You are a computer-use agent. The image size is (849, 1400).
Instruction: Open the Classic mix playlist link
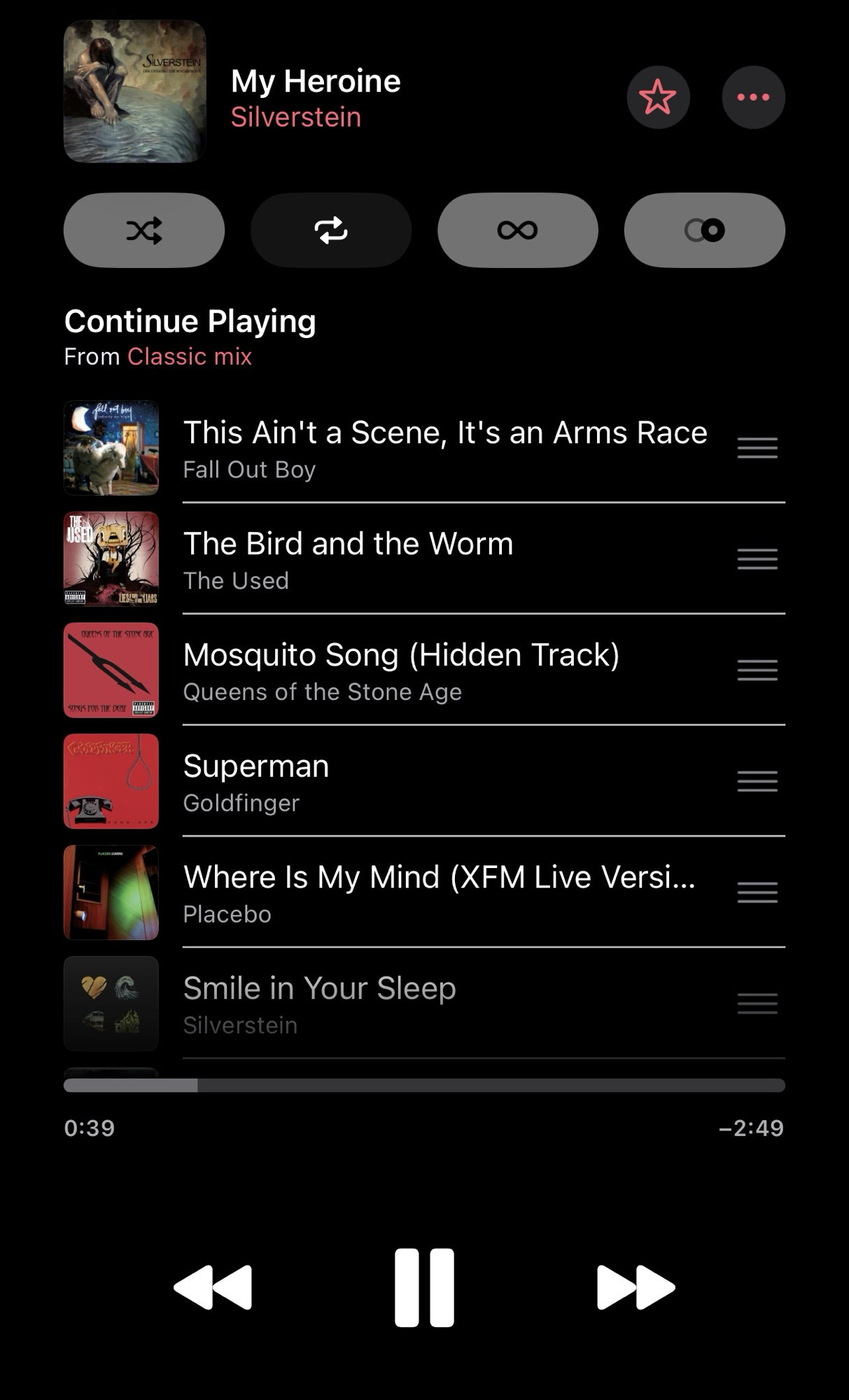click(189, 357)
